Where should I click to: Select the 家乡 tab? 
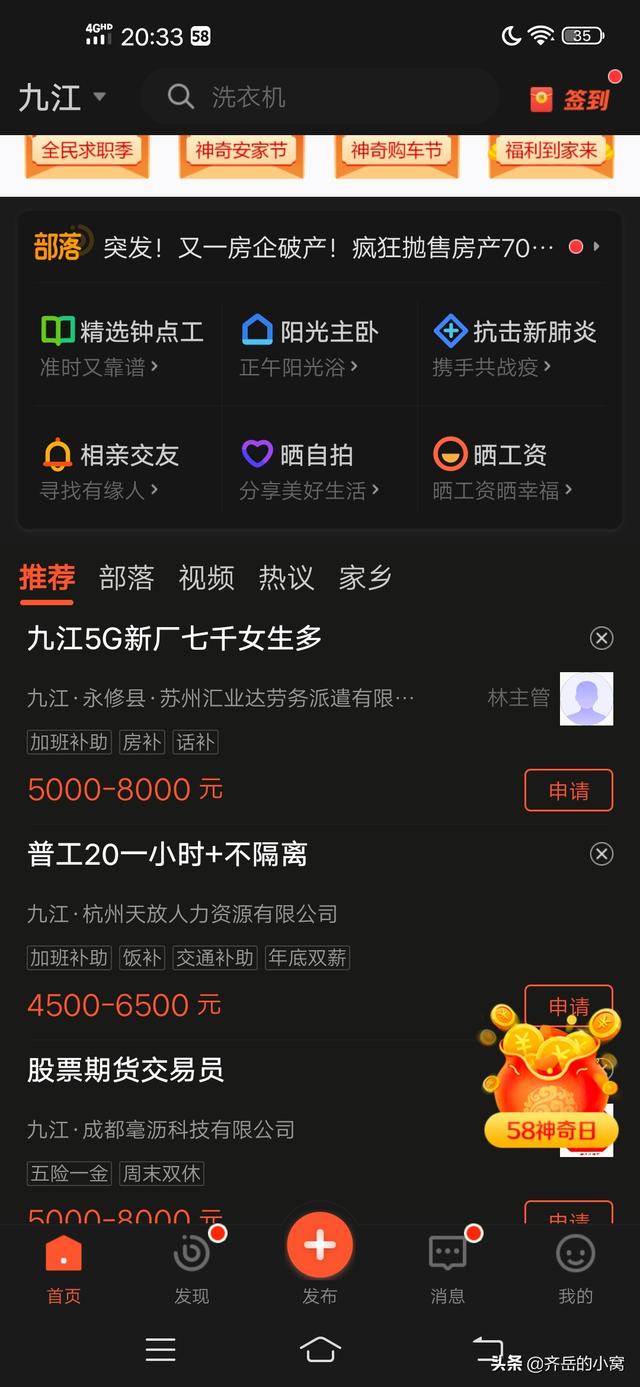click(x=365, y=578)
